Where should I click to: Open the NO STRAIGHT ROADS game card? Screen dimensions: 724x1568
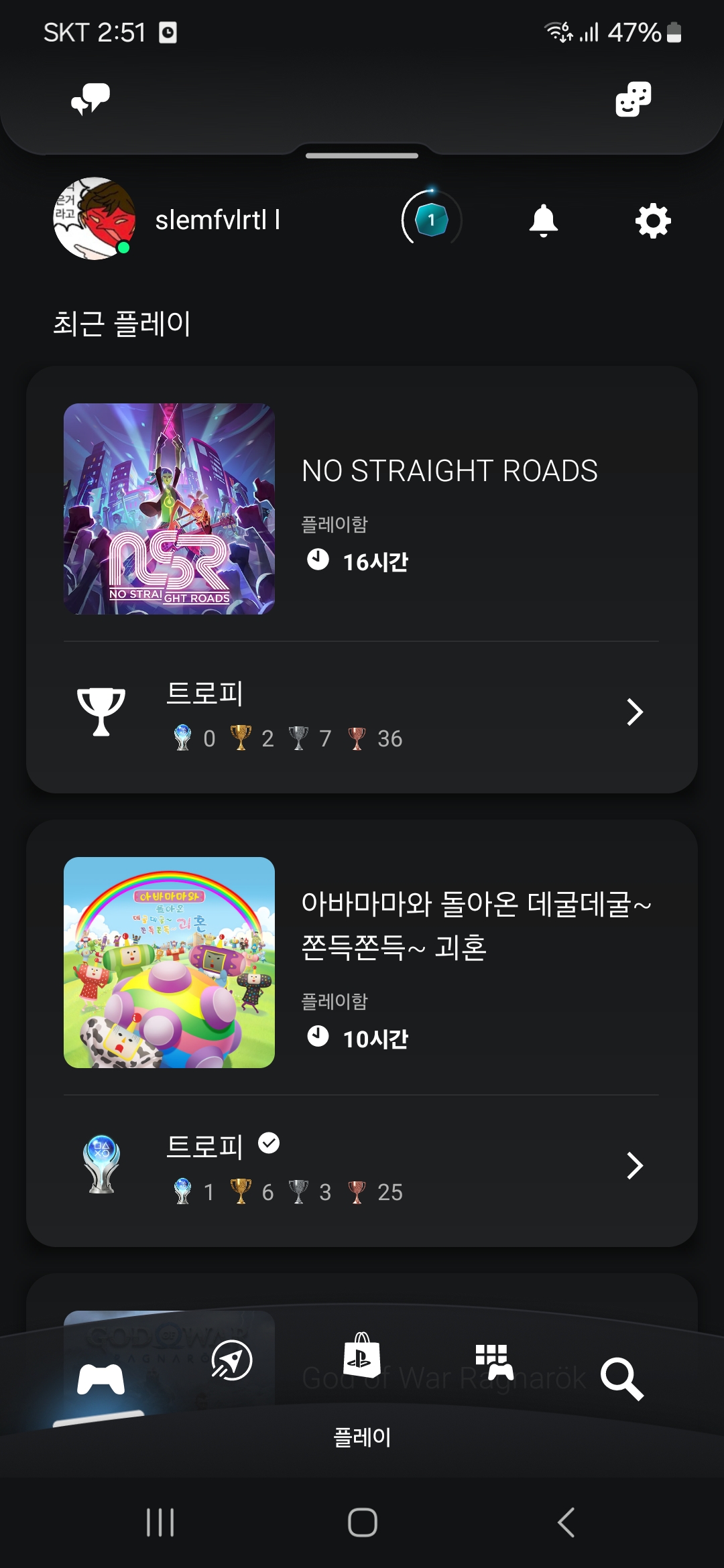click(x=362, y=509)
